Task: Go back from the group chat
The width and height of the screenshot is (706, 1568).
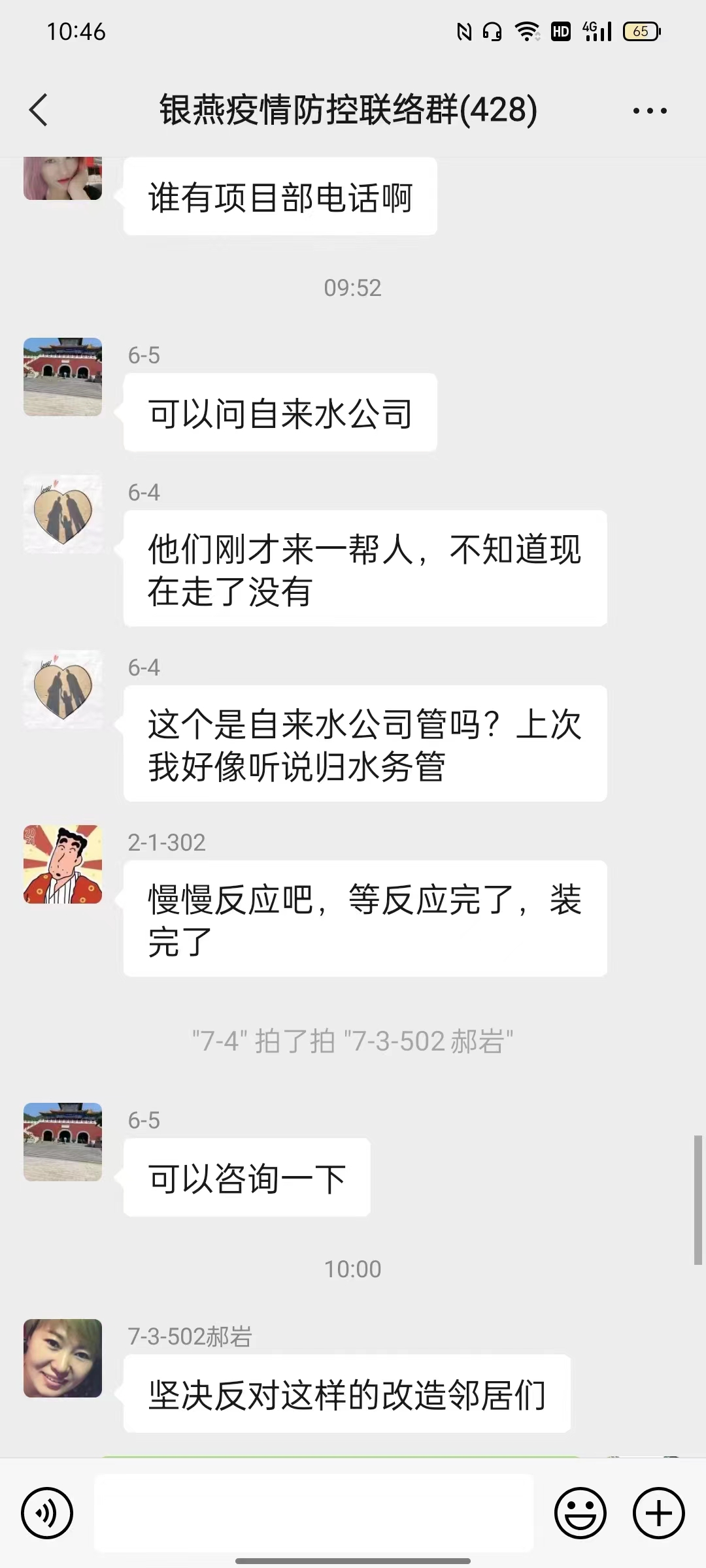Action: 39,110
